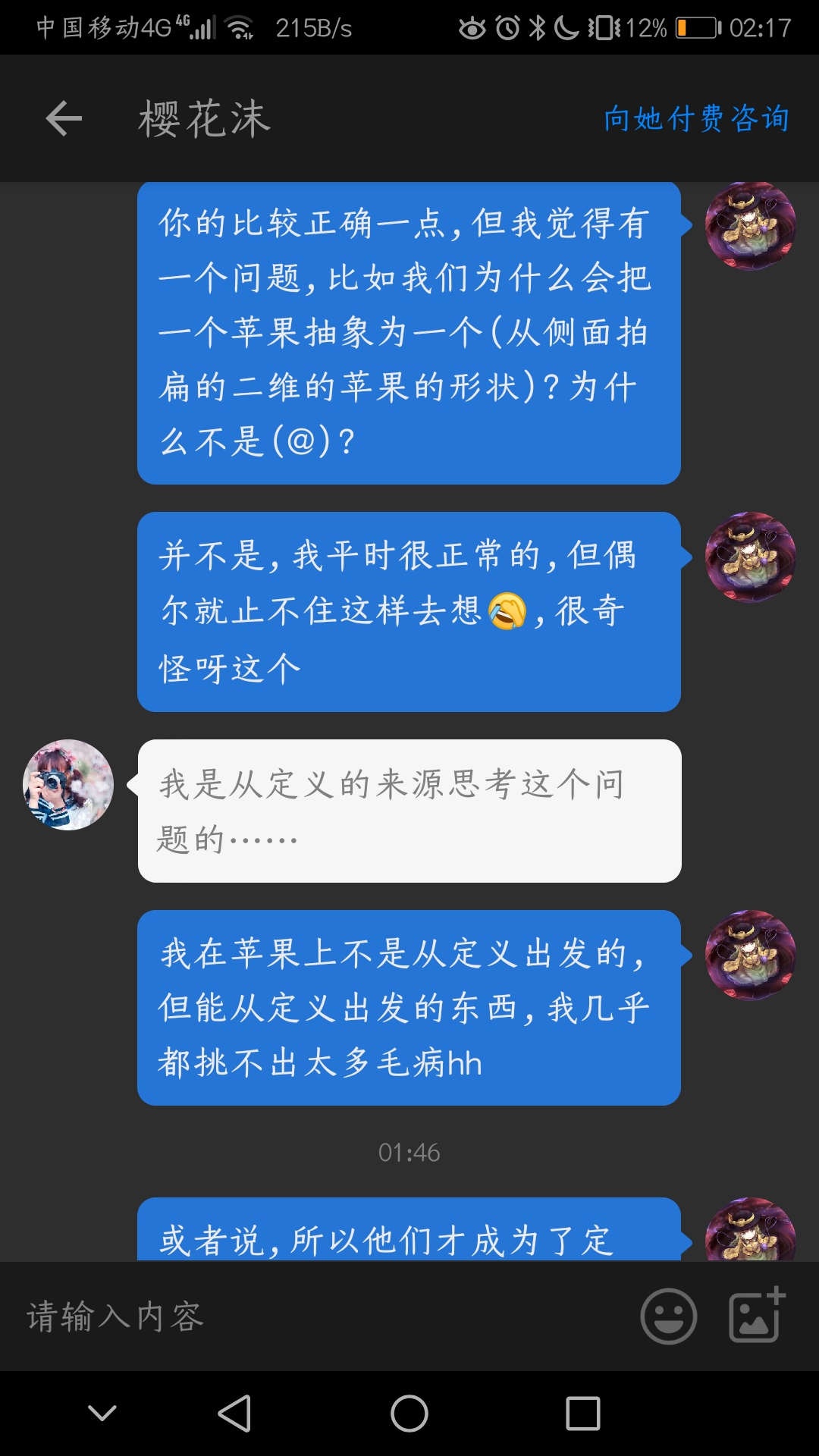Open the recent apps overview
This screenshot has height=1456, width=819.
click(582, 1414)
